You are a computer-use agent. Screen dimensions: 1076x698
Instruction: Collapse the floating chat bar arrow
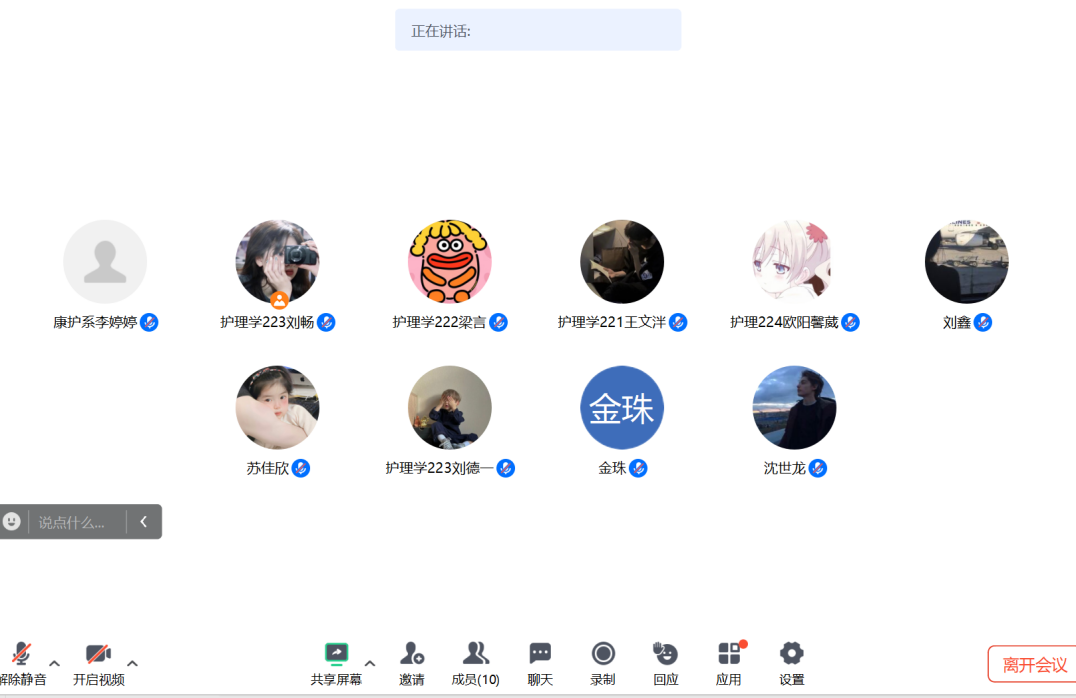(144, 522)
